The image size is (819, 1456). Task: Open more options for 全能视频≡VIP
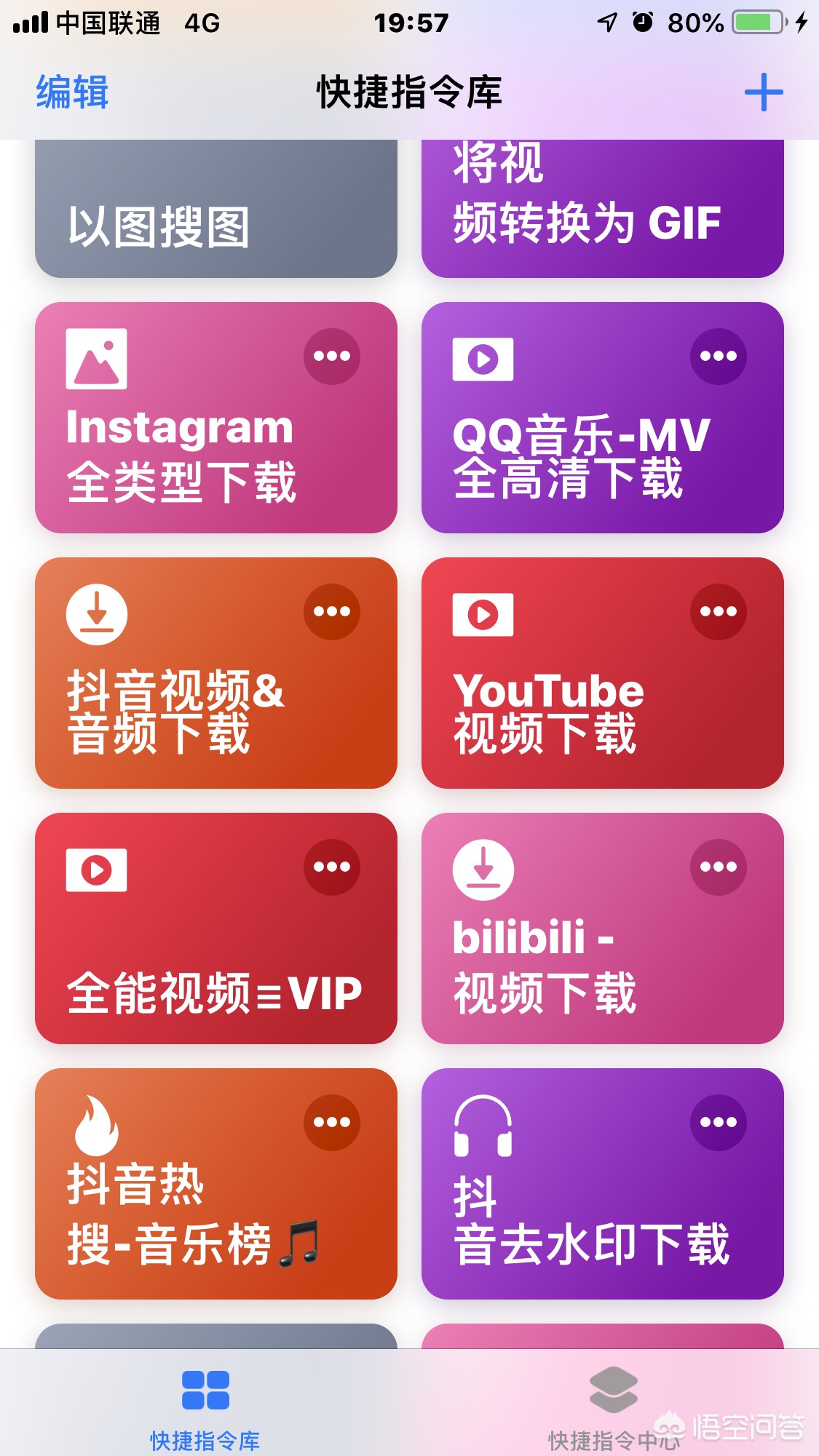[332, 867]
